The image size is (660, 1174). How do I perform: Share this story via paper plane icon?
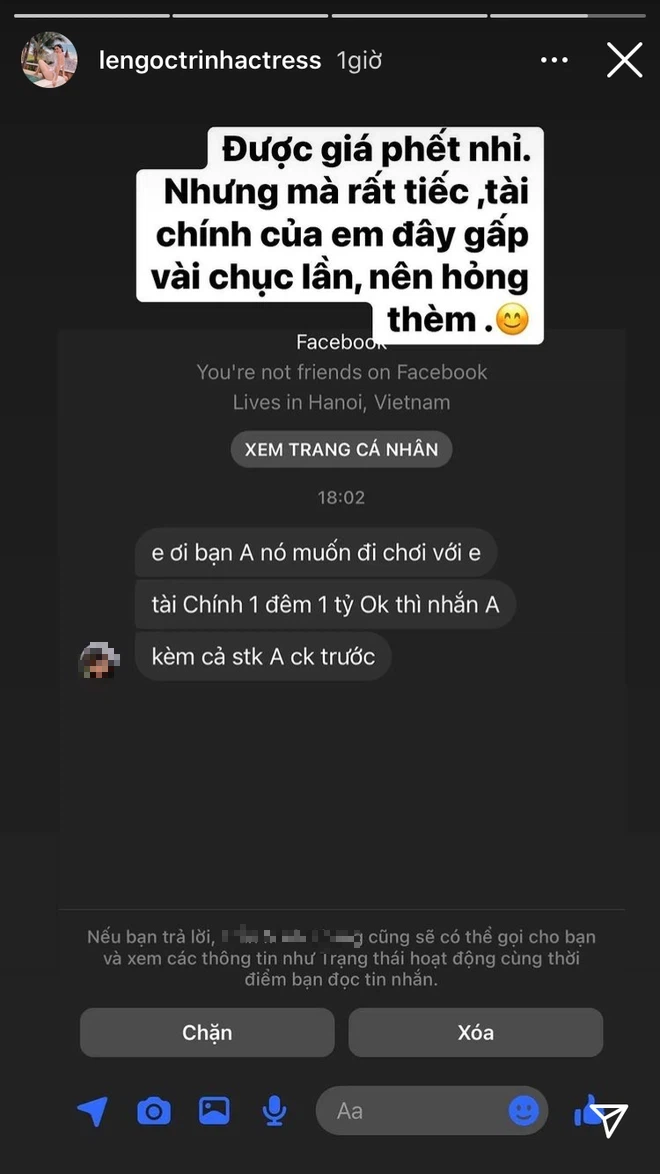point(612,1120)
